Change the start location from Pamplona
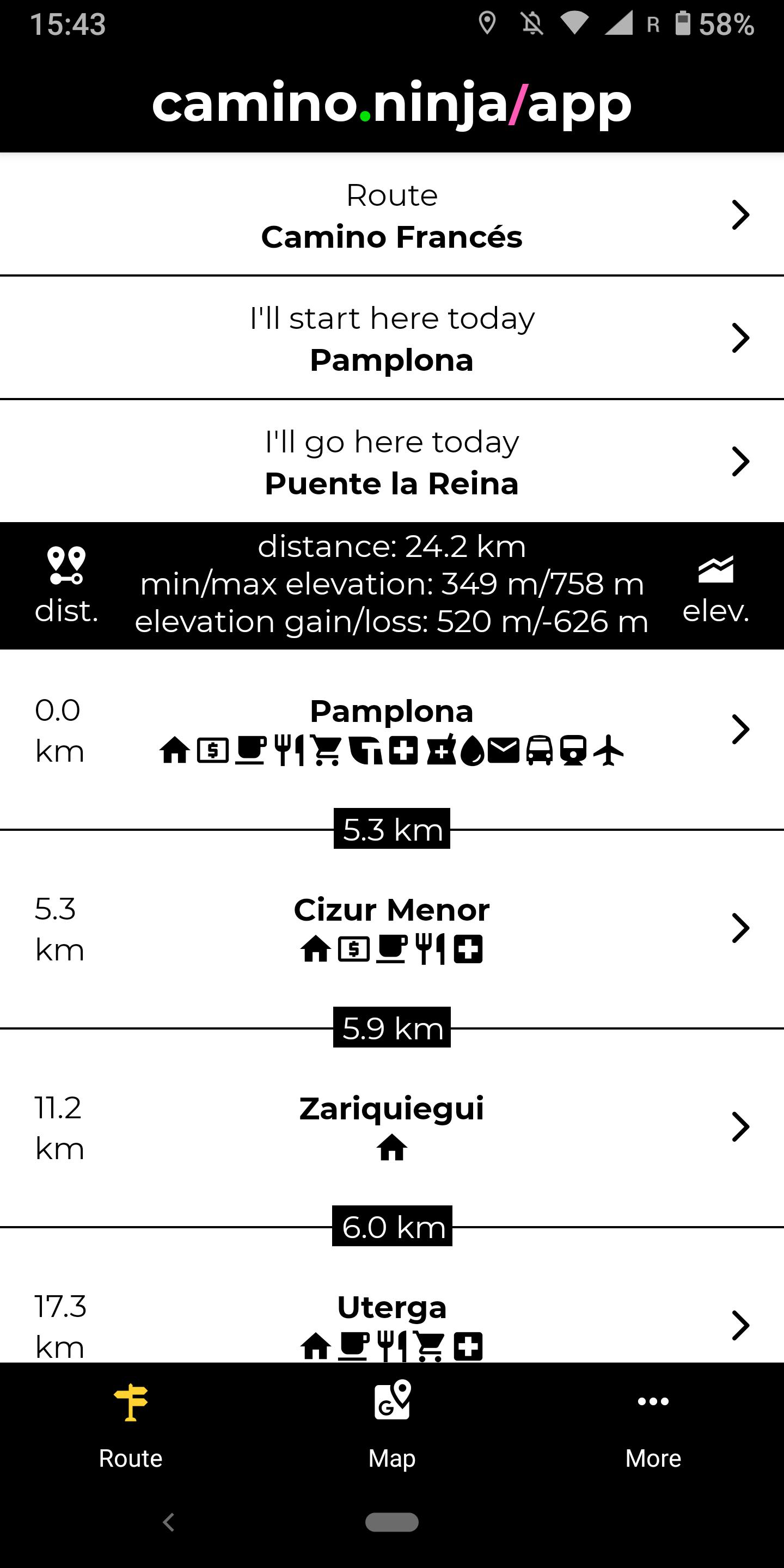Viewport: 784px width, 1568px height. [392, 338]
